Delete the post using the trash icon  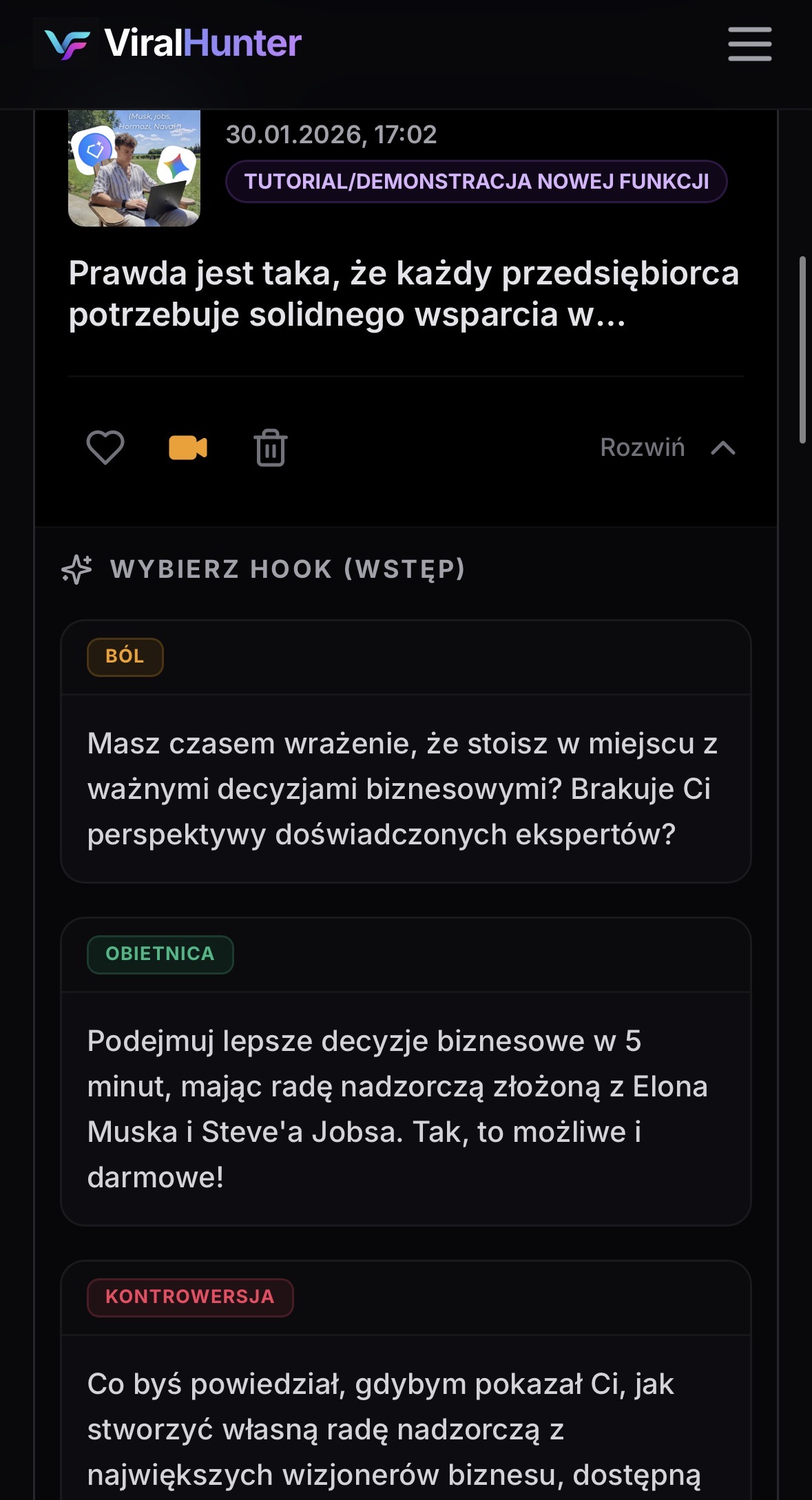click(x=270, y=448)
